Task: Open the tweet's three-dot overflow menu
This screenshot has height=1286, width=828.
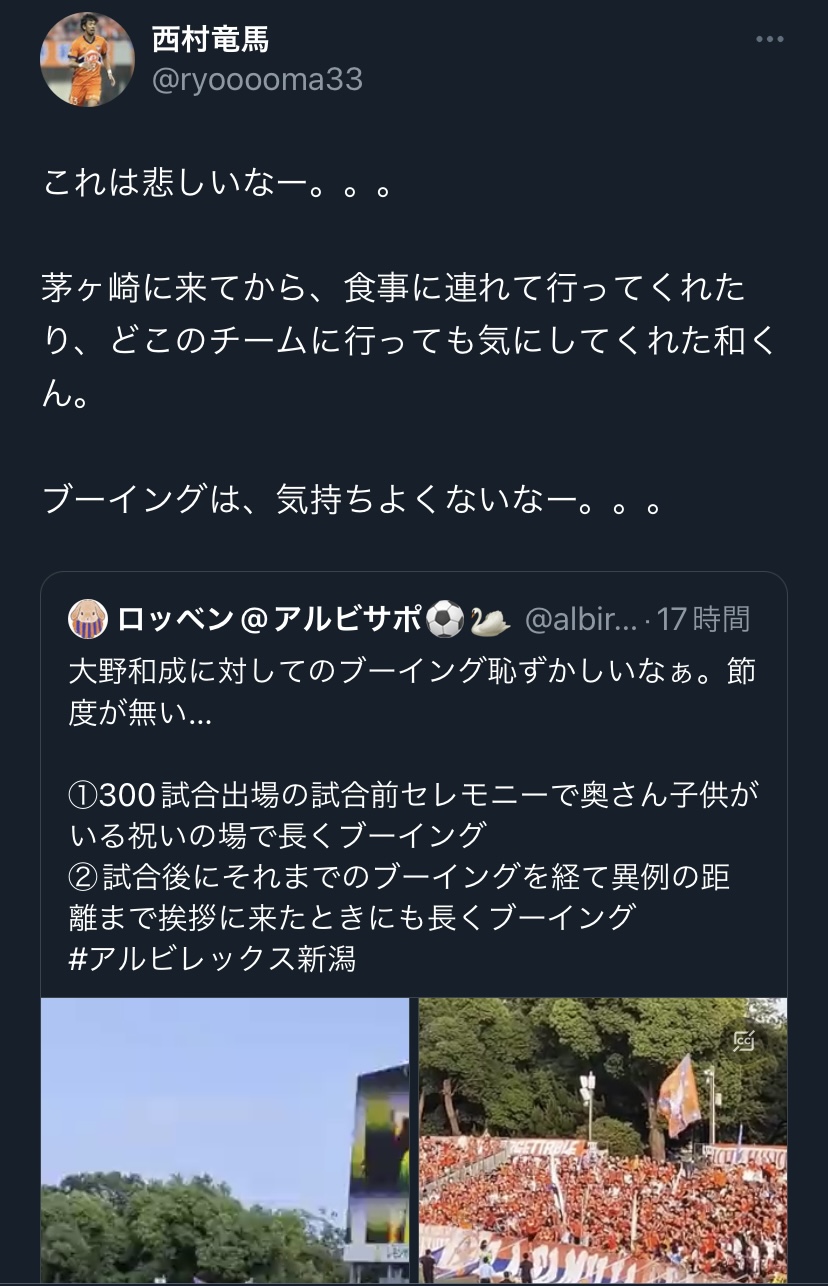Action: point(769,40)
